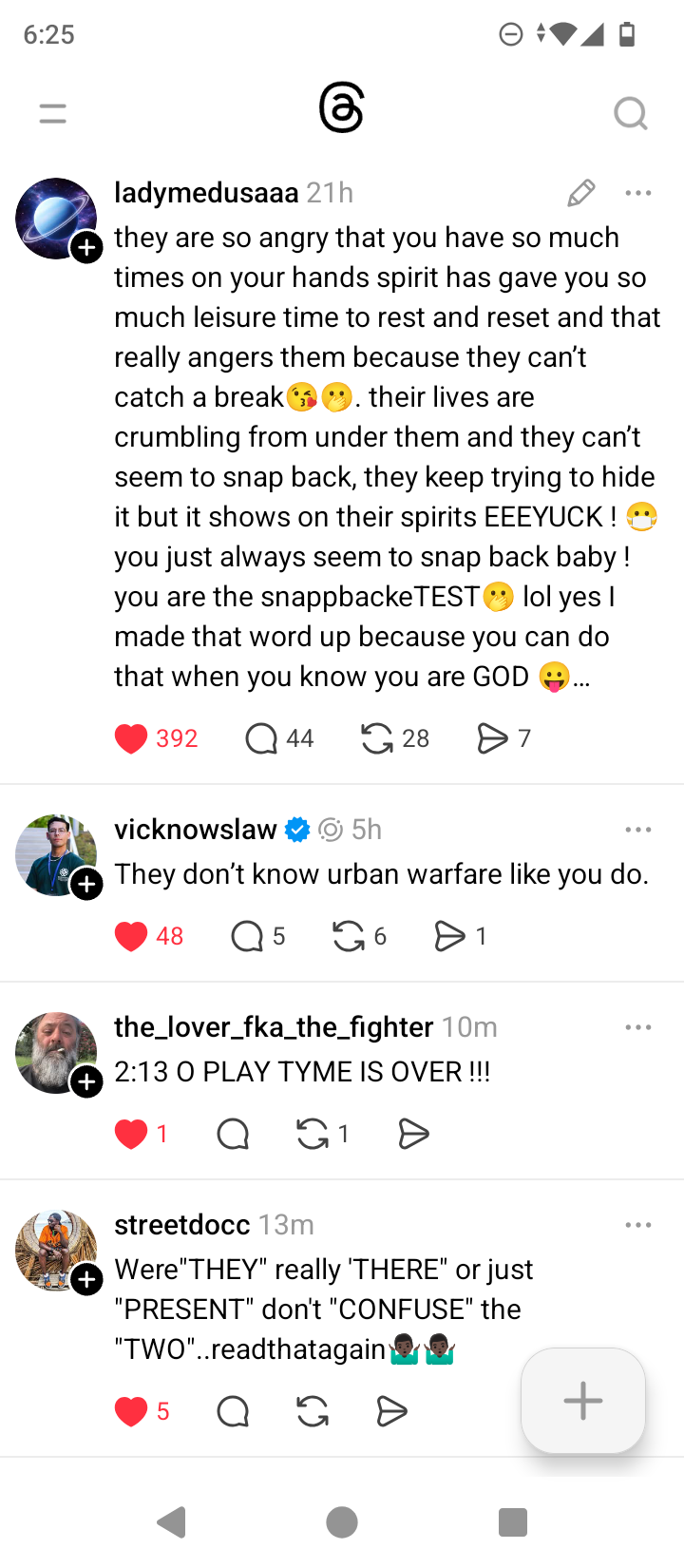Comment on streetdocc's post

click(233, 1412)
